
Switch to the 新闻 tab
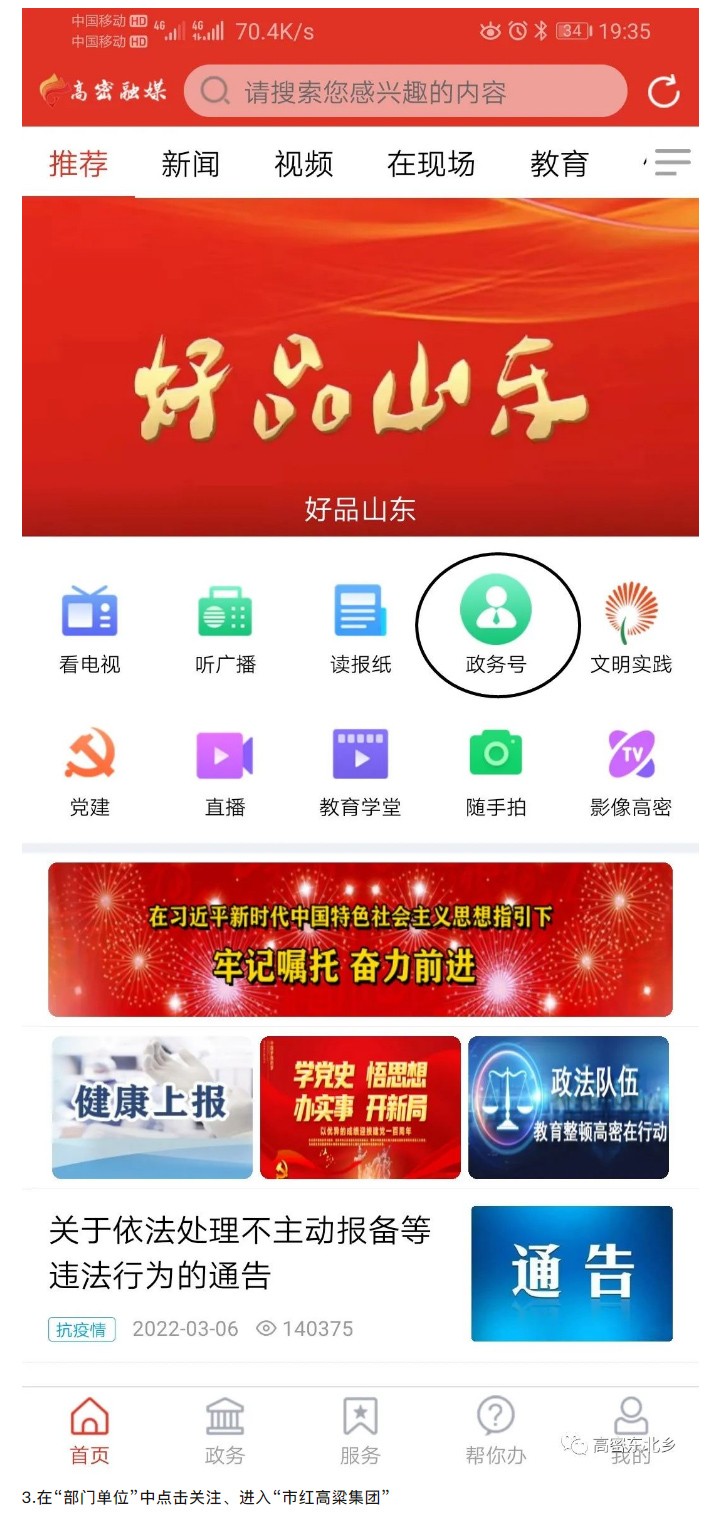click(x=190, y=164)
